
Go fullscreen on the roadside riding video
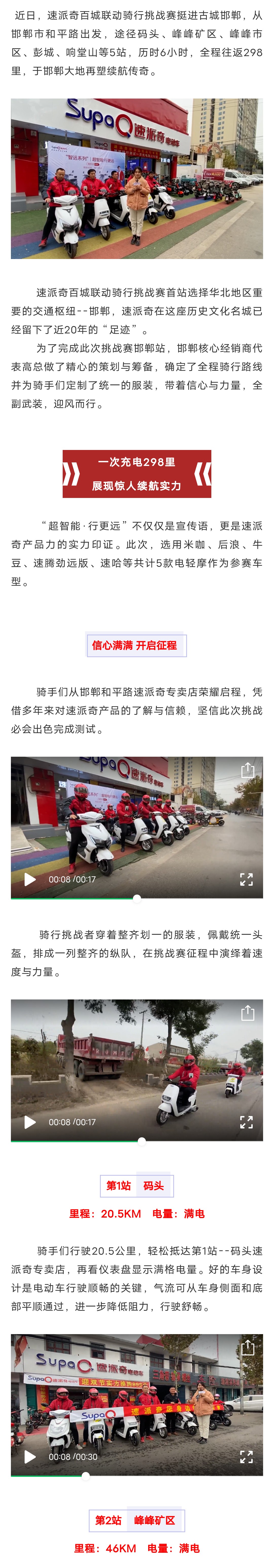(246, 1122)
